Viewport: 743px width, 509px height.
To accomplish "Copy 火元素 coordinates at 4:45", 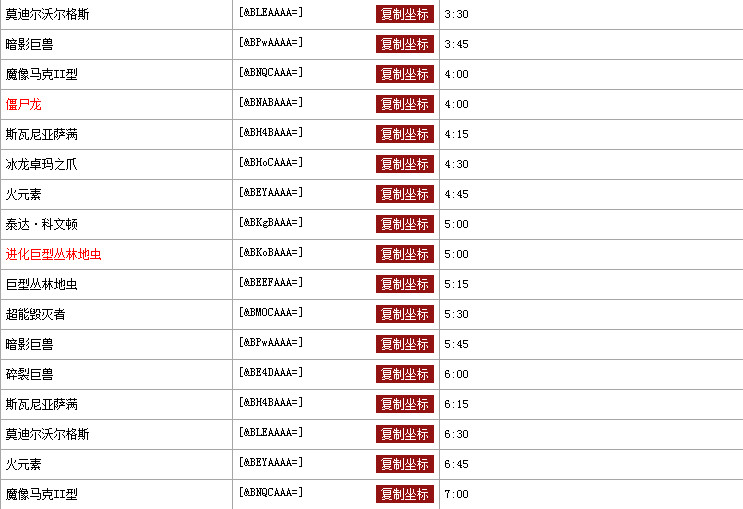I will pyautogui.click(x=405, y=194).
